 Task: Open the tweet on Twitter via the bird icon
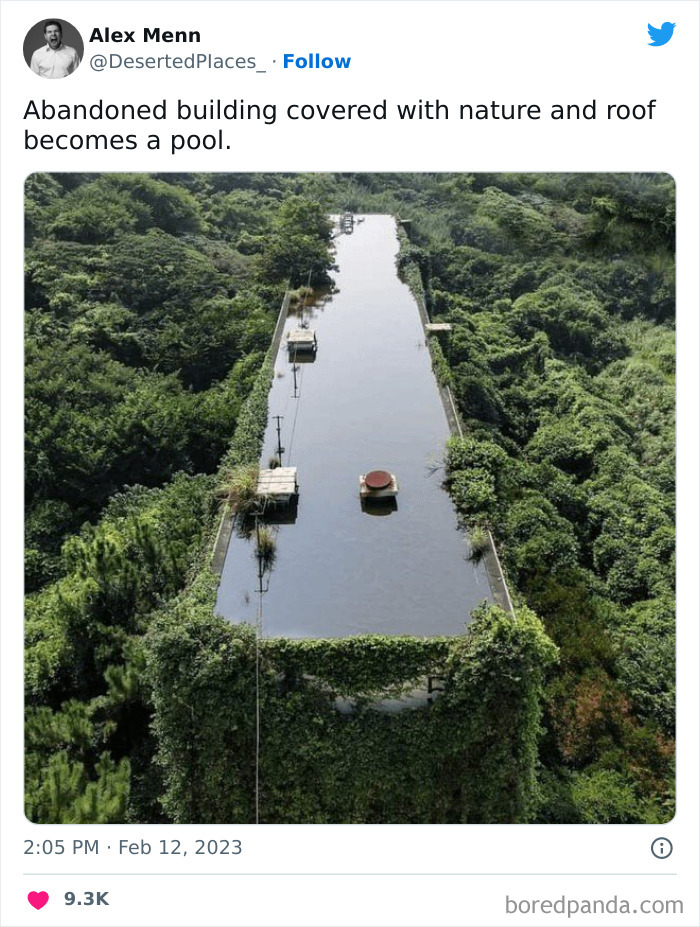tap(661, 34)
